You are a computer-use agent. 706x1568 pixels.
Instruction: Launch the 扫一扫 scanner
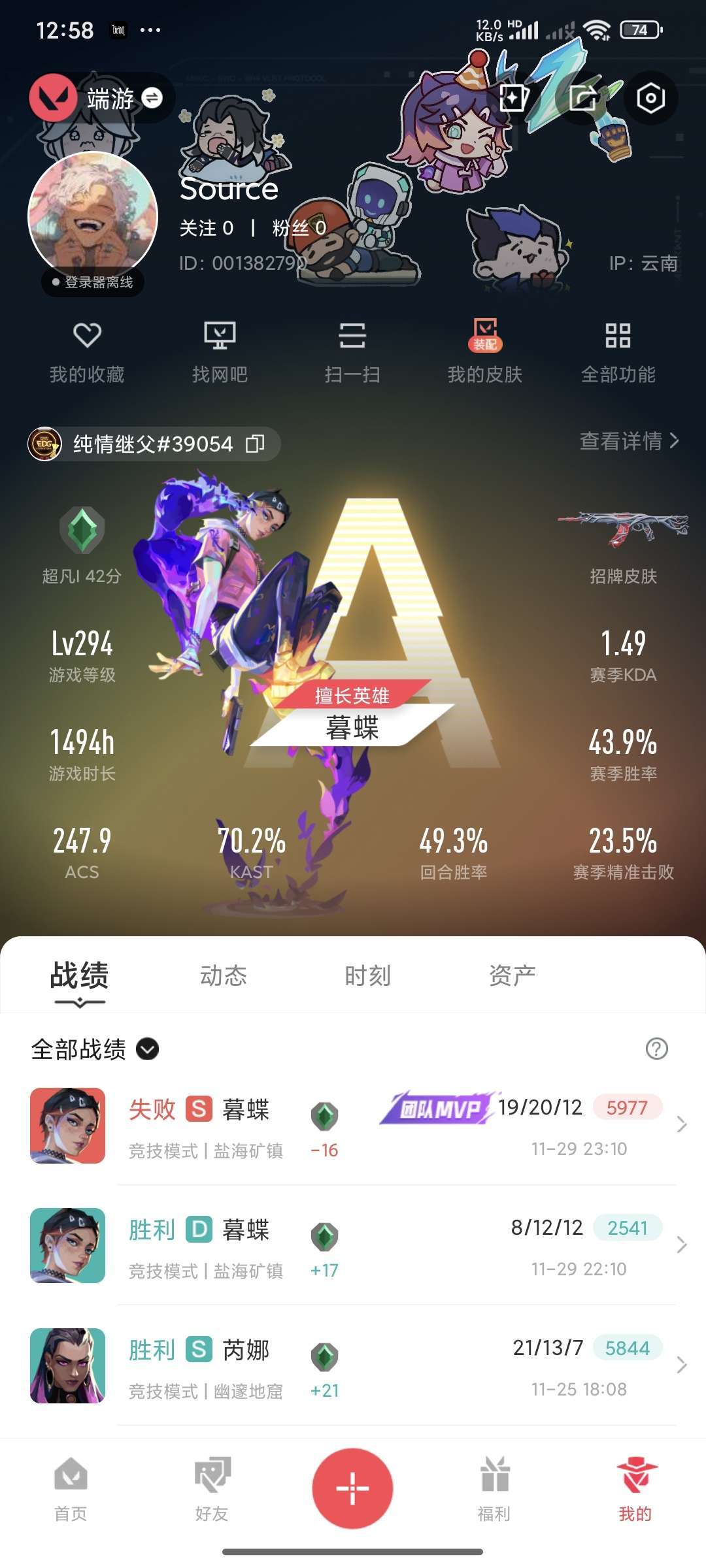point(352,352)
